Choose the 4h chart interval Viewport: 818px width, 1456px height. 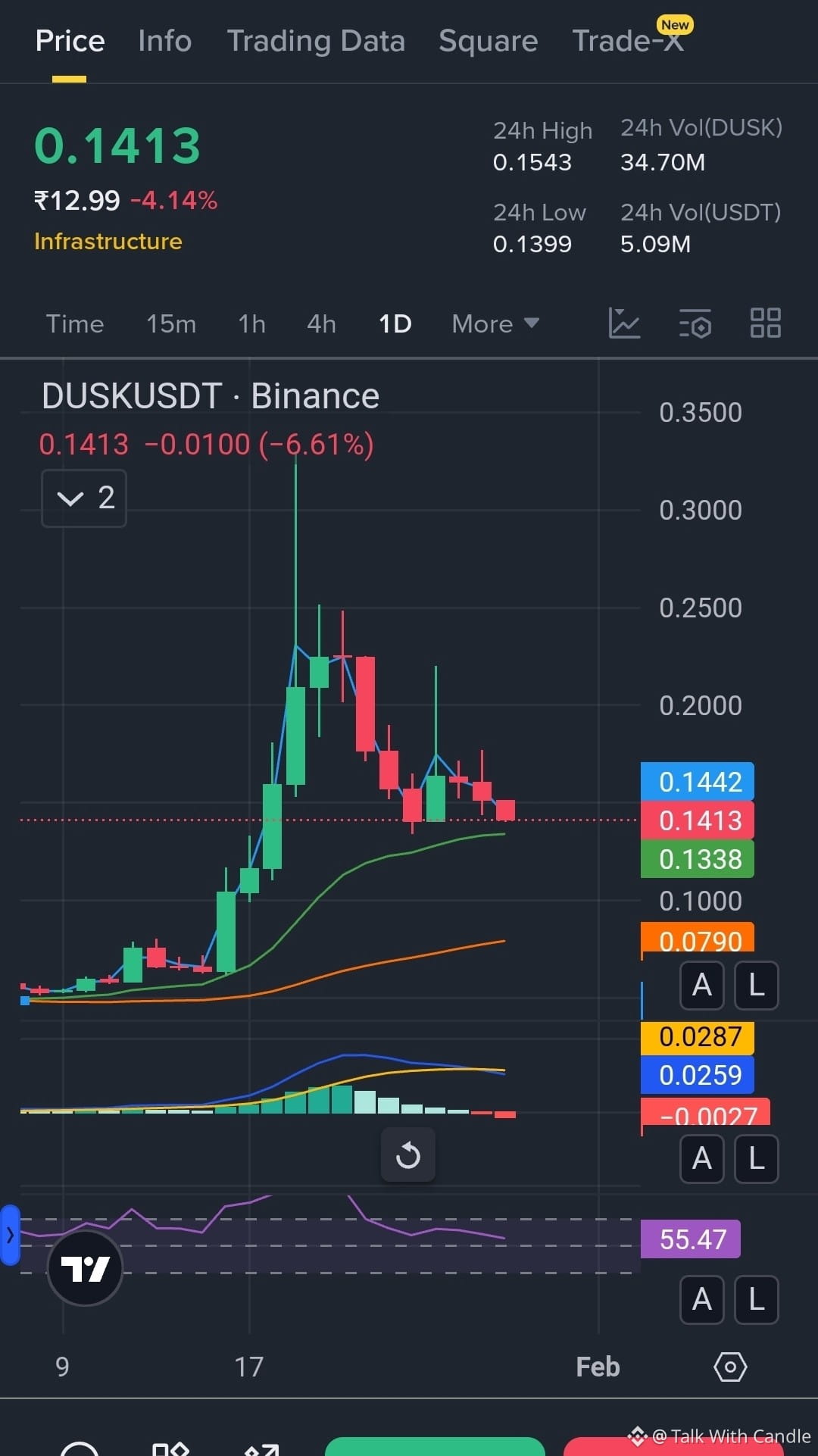pyautogui.click(x=321, y=323)
